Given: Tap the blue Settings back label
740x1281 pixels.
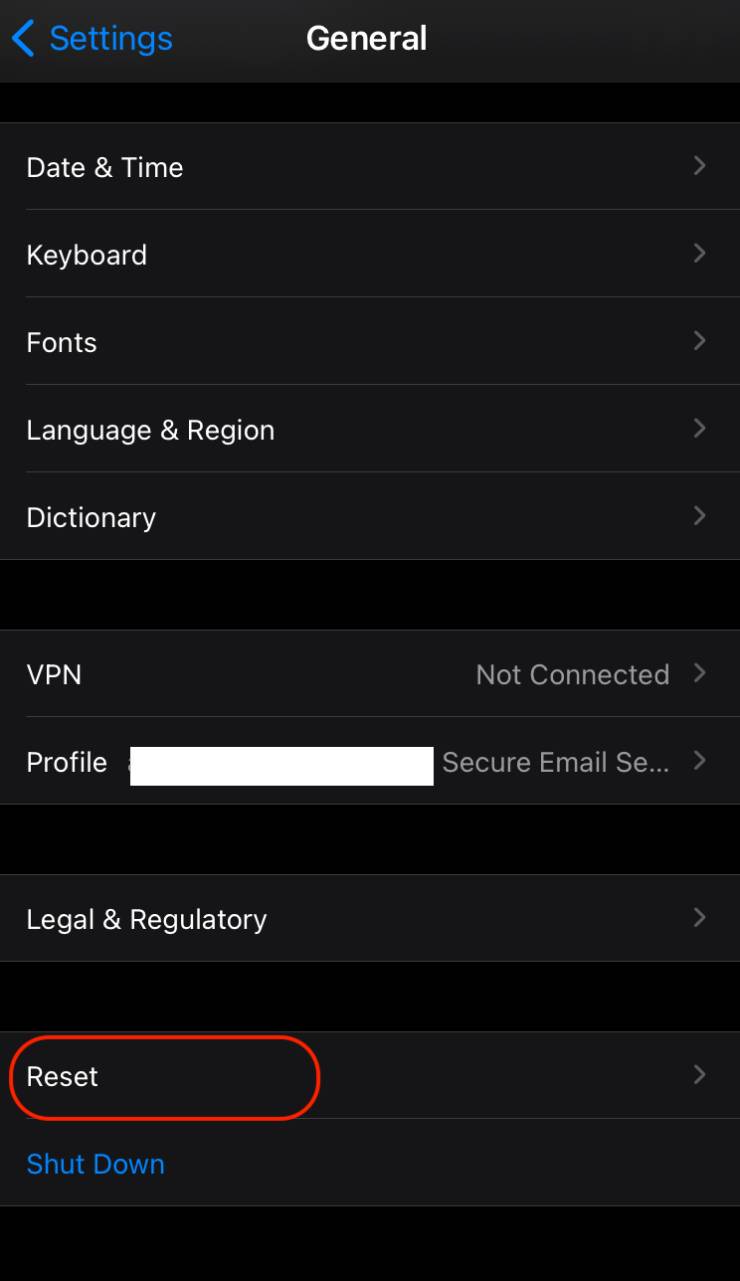Looking at the screenshot, I should click(110, 38).
